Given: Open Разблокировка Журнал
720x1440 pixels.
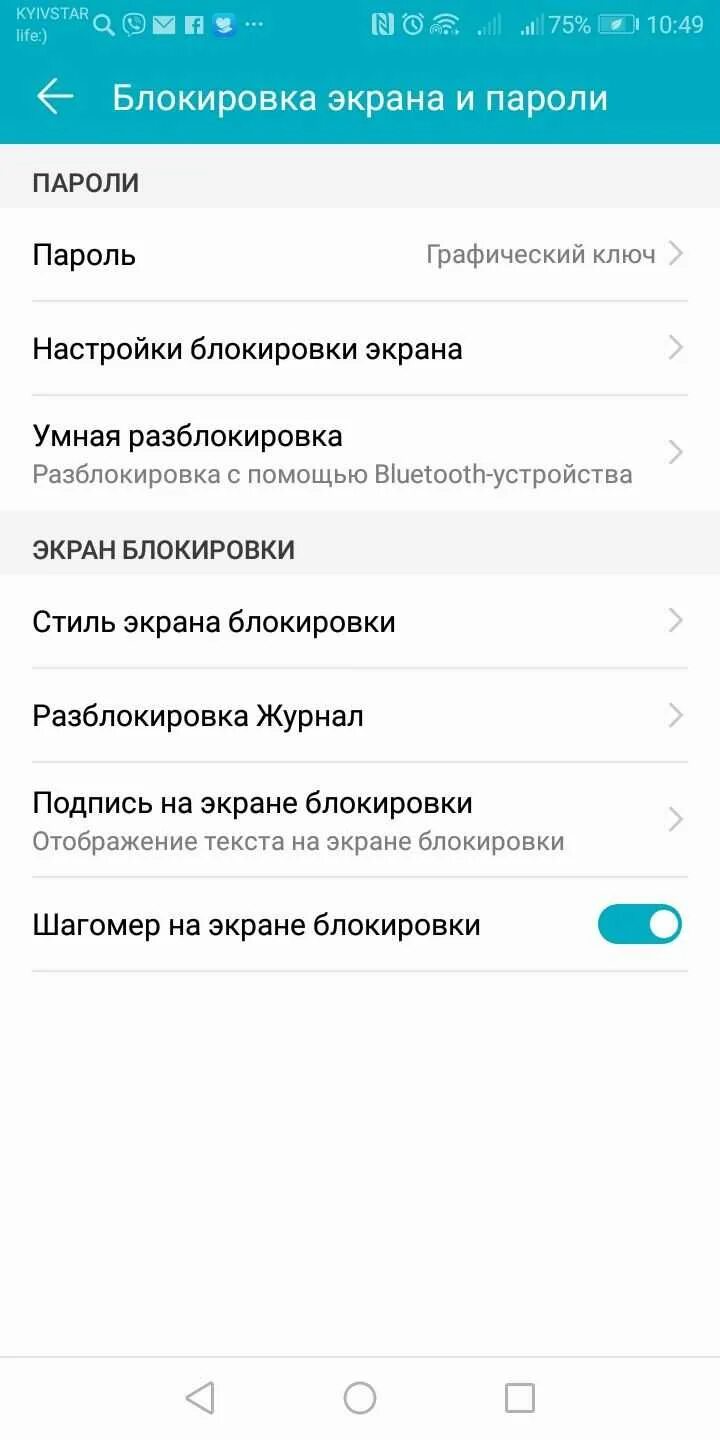Looking at the screenshot, I should (x=360, y=716).
